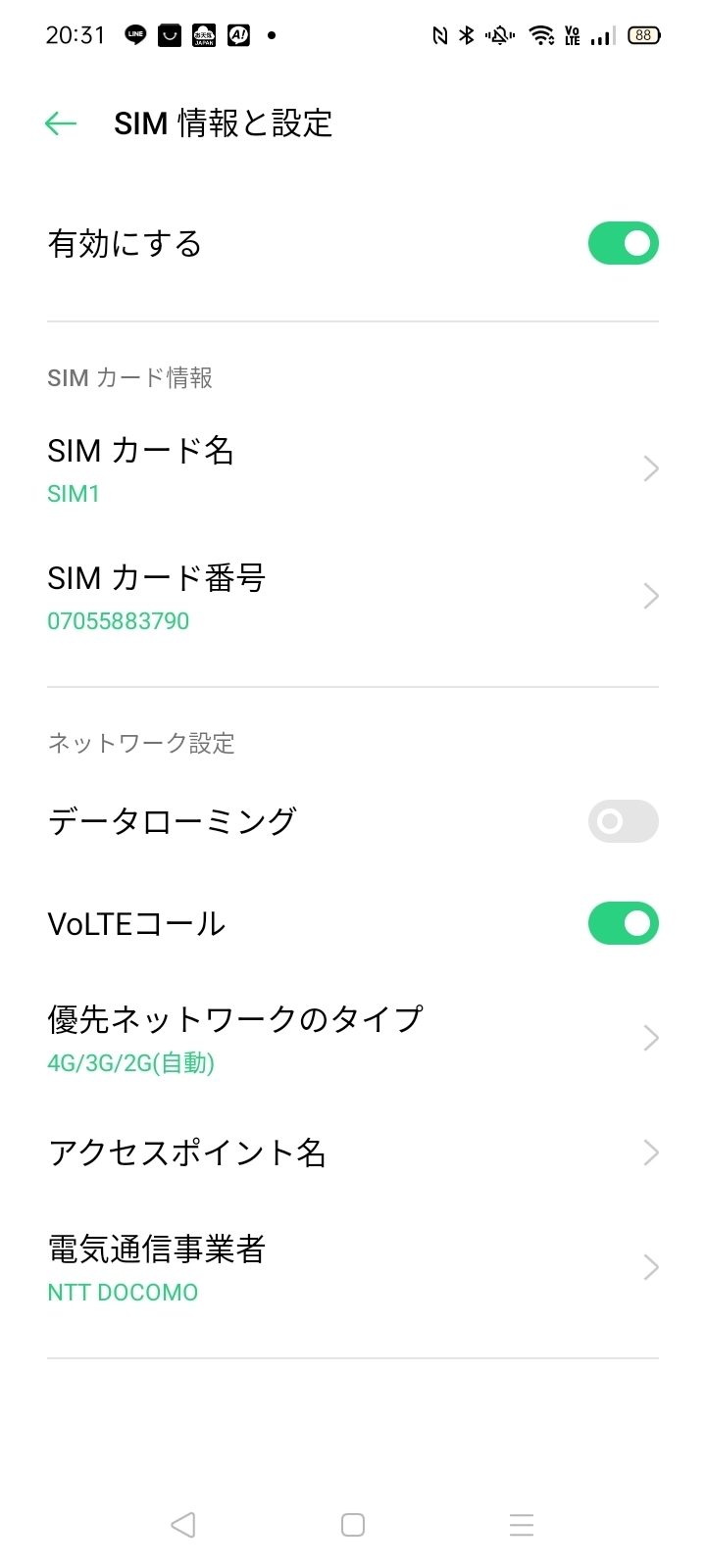
Task: Open recent apps from navigation bar
Action: [x=522, y=1524]
